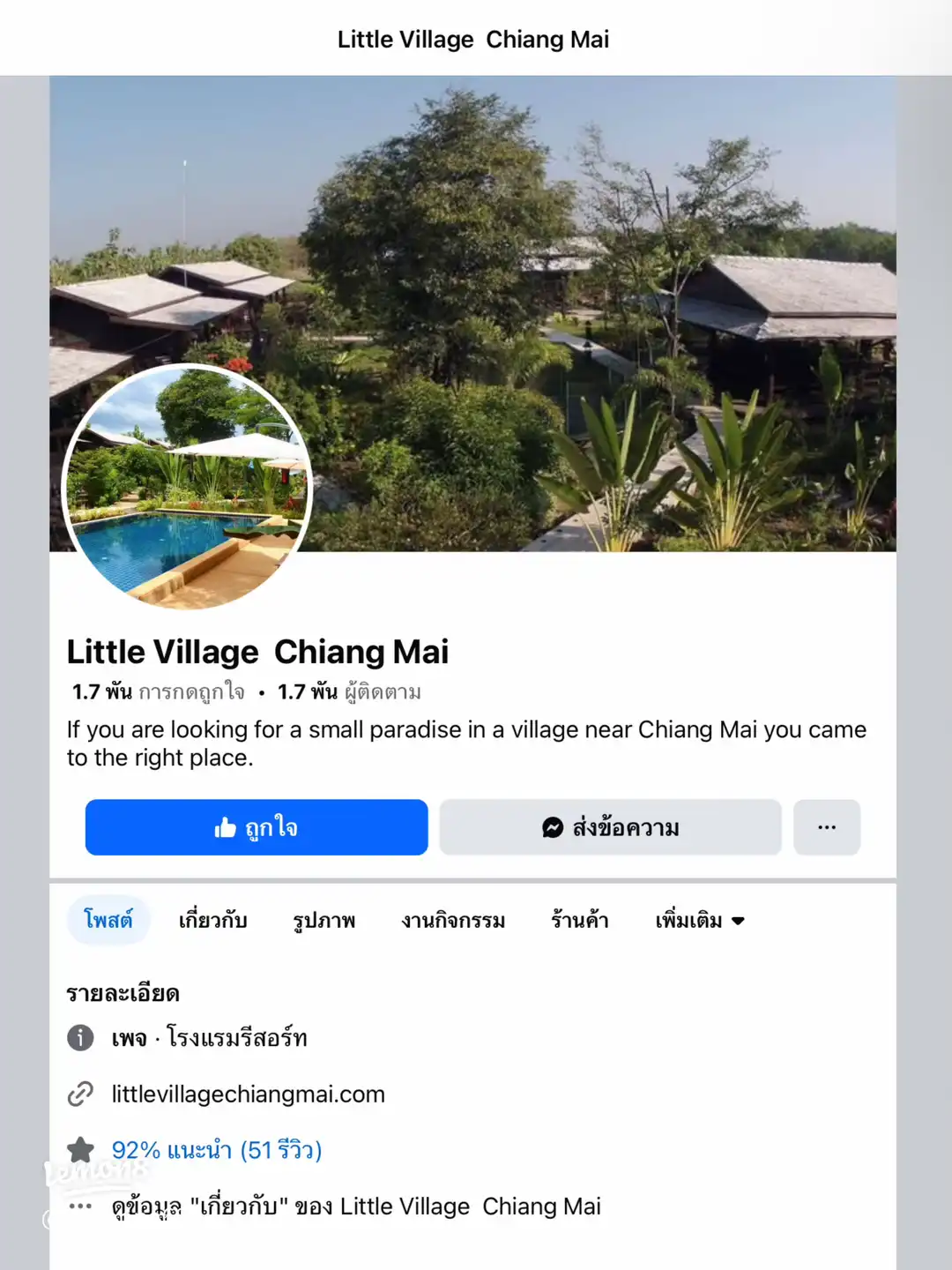Click the ellipsis icon next to ดูข้อมูล เกี่ยวกับ

tap(81, 1206)
